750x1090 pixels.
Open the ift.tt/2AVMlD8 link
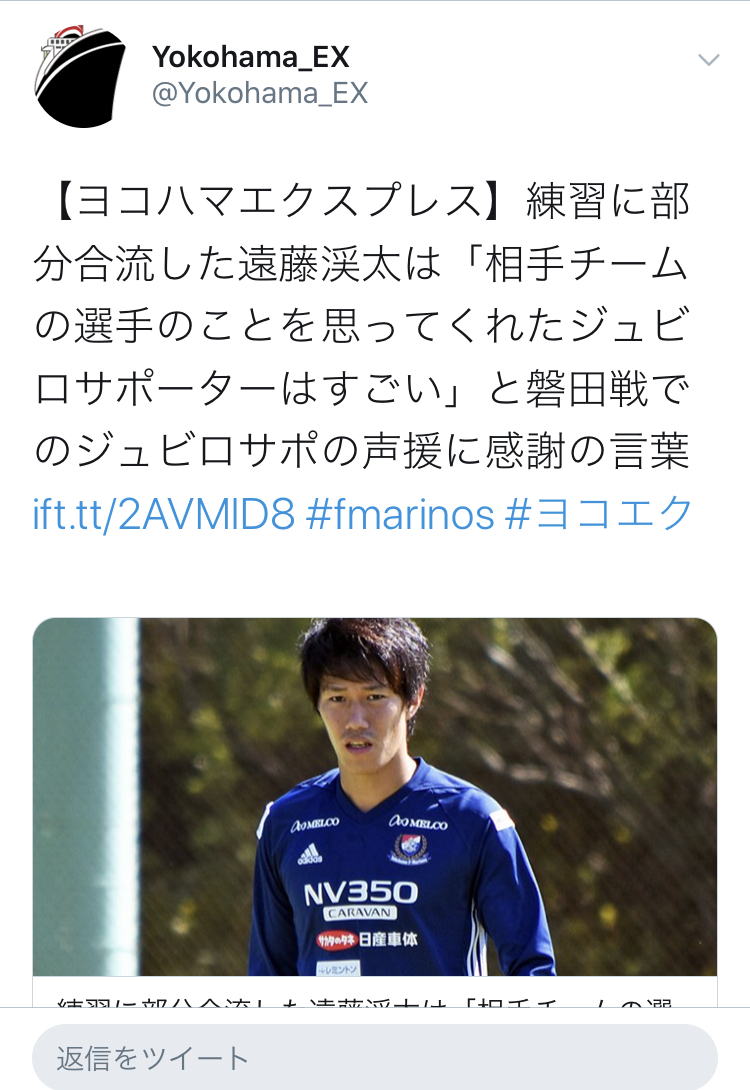(164, 514)
